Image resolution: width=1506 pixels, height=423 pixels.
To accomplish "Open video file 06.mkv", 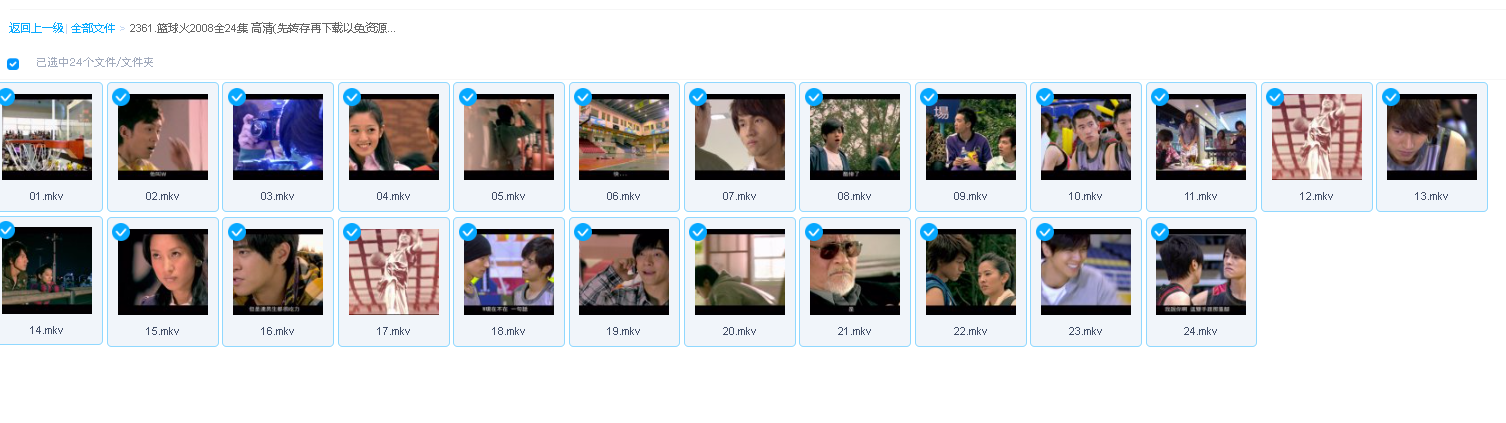I will click(x=624, y=137).
